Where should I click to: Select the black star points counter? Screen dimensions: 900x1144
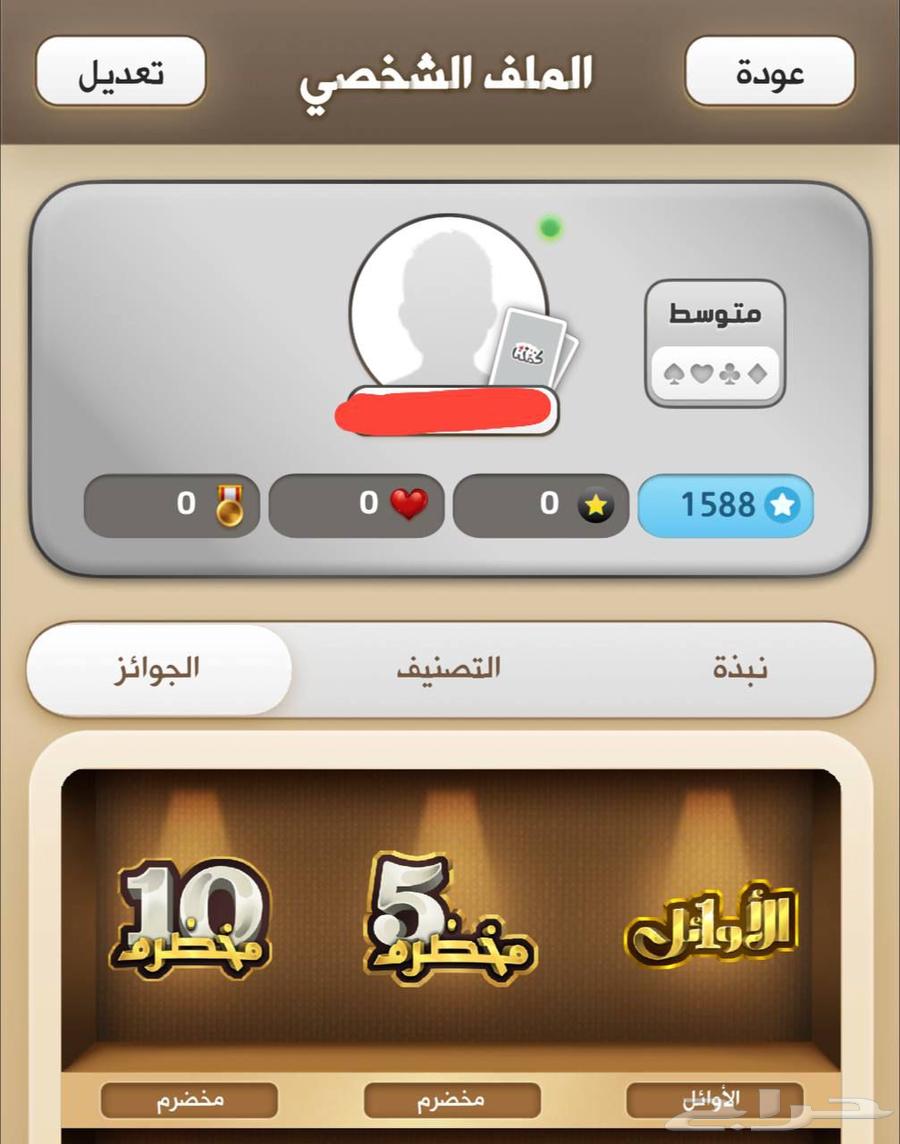tap(540, 505)
